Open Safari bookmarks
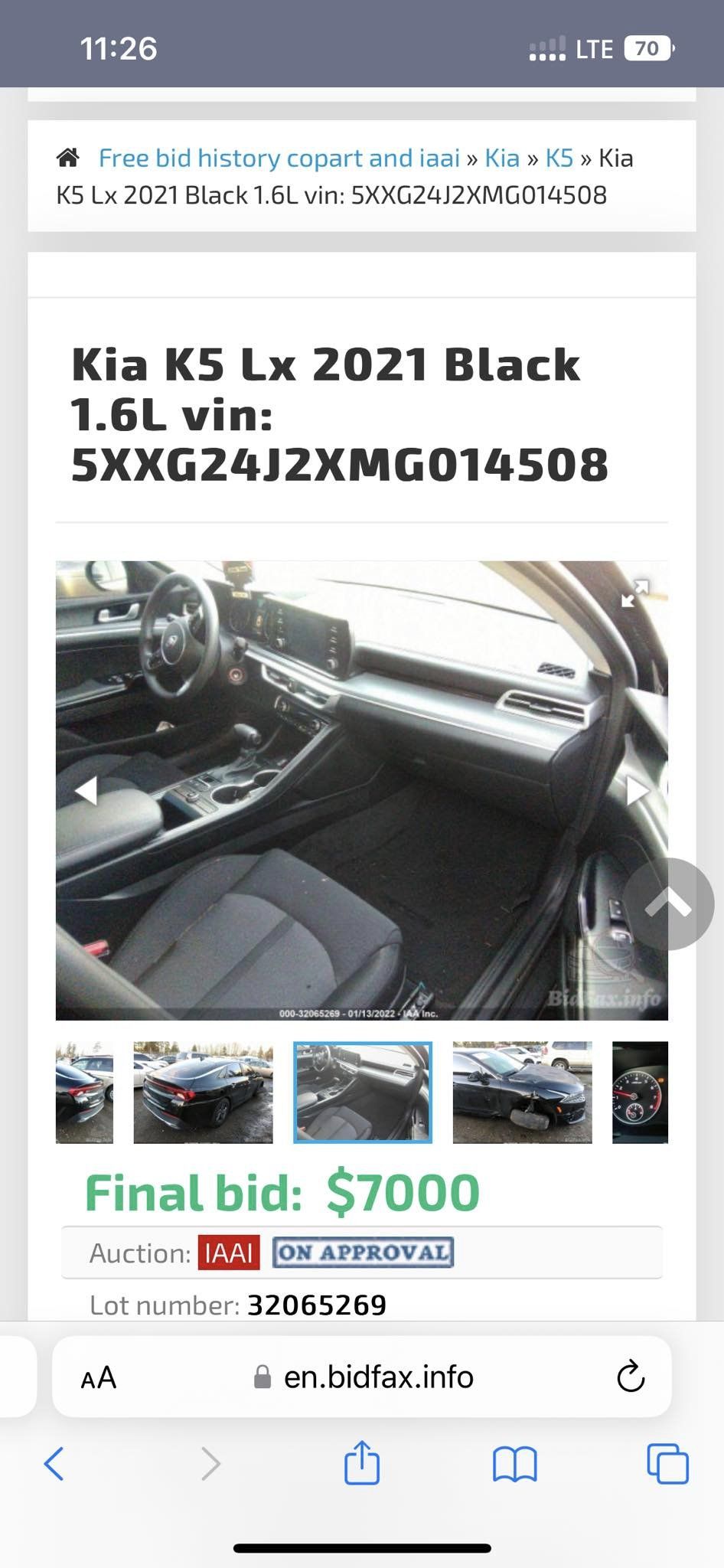Image resolution: width=724 pixels, height=1568 pixels. tap(515, 1465)
